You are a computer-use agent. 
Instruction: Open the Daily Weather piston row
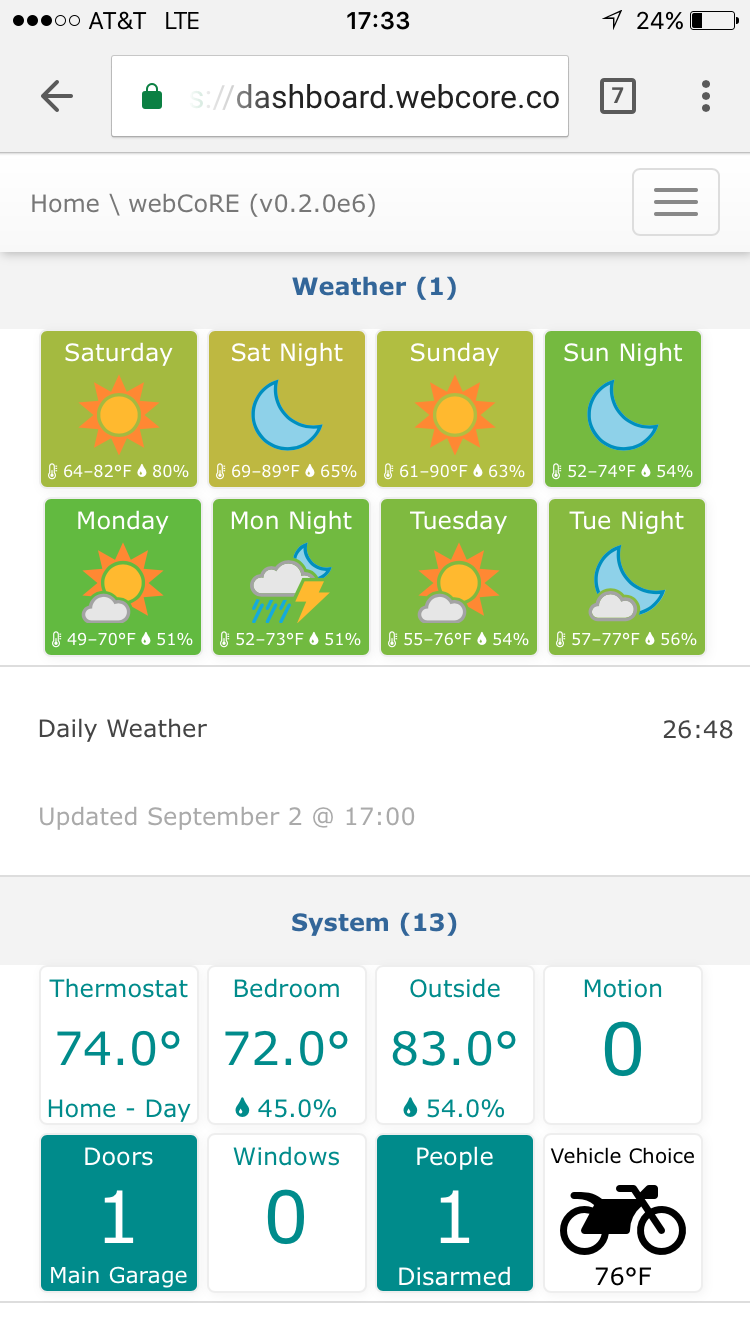[375, 771]
